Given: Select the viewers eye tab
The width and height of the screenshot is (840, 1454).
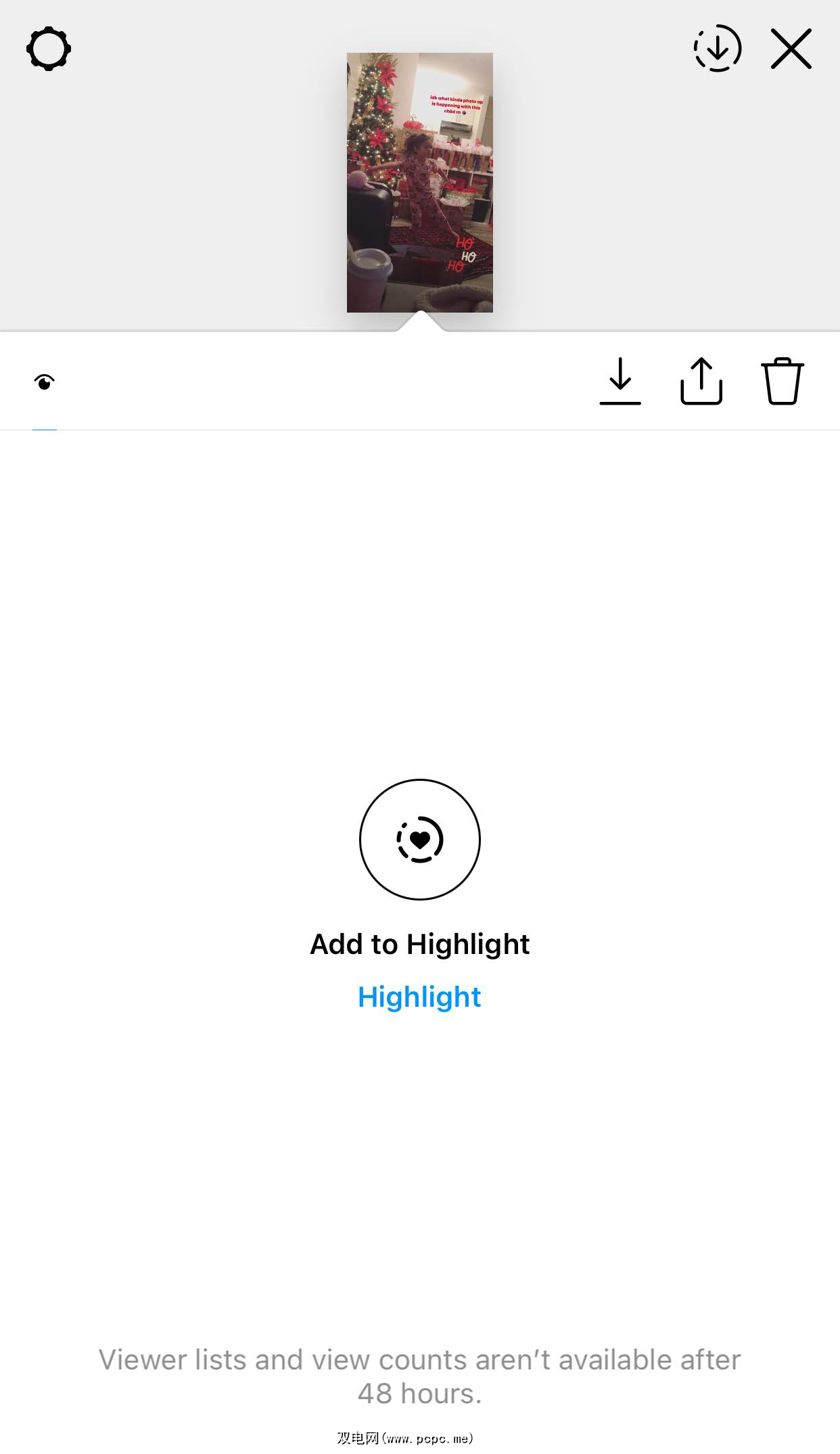Looking at the screenshot, I should coord(45,383).
